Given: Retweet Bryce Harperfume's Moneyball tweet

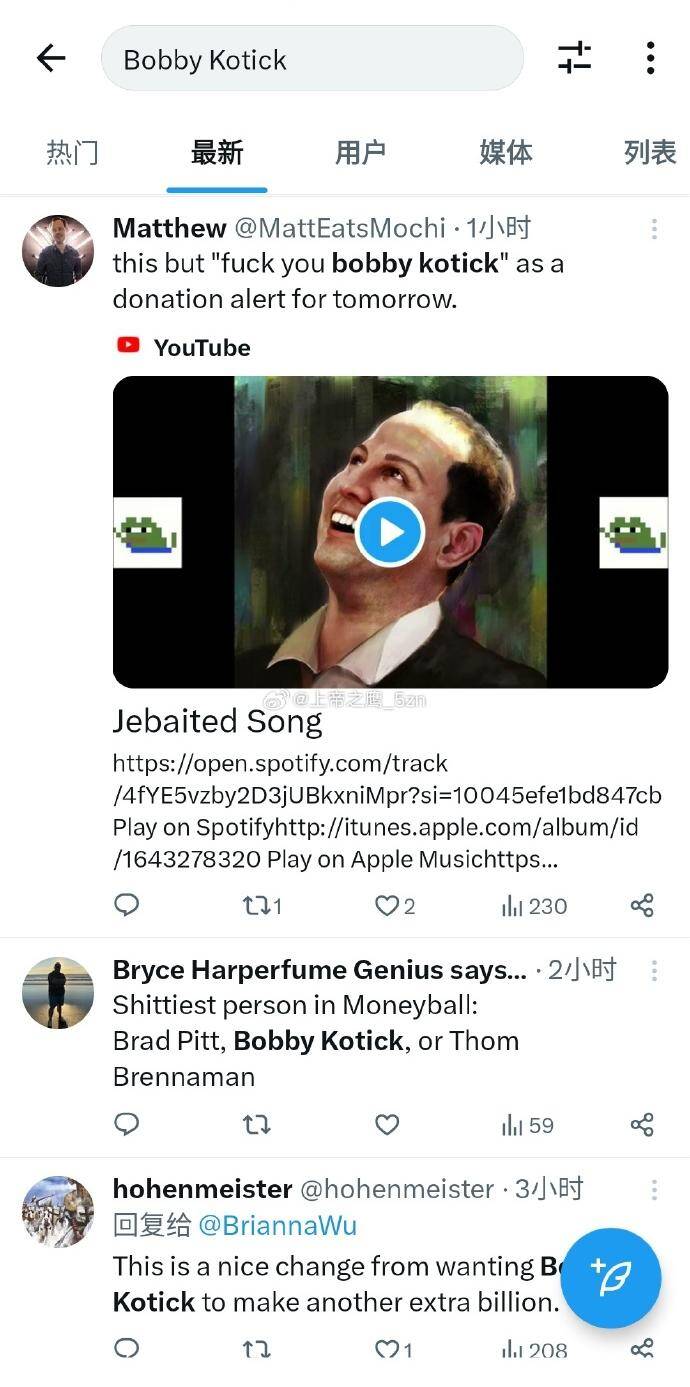Looking at the screenshot, I should tap(257, 1125).
